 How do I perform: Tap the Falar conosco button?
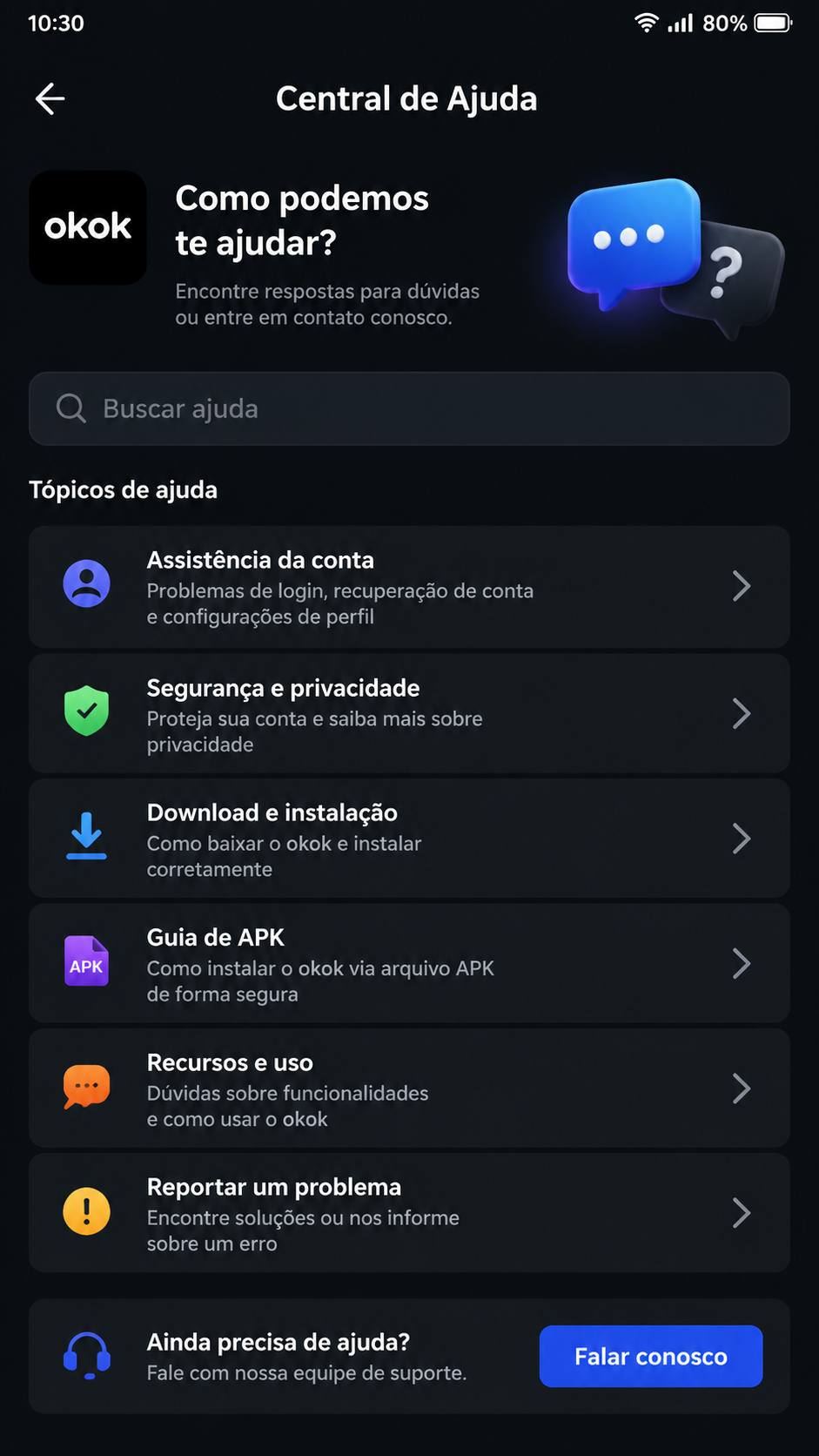tap(651, 1356)
